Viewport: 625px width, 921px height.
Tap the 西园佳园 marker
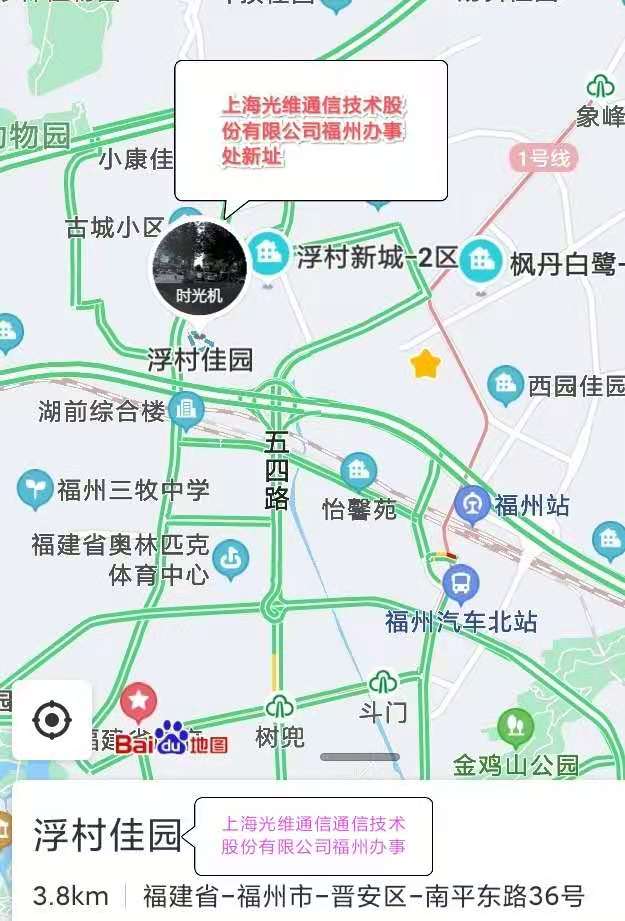506,384
